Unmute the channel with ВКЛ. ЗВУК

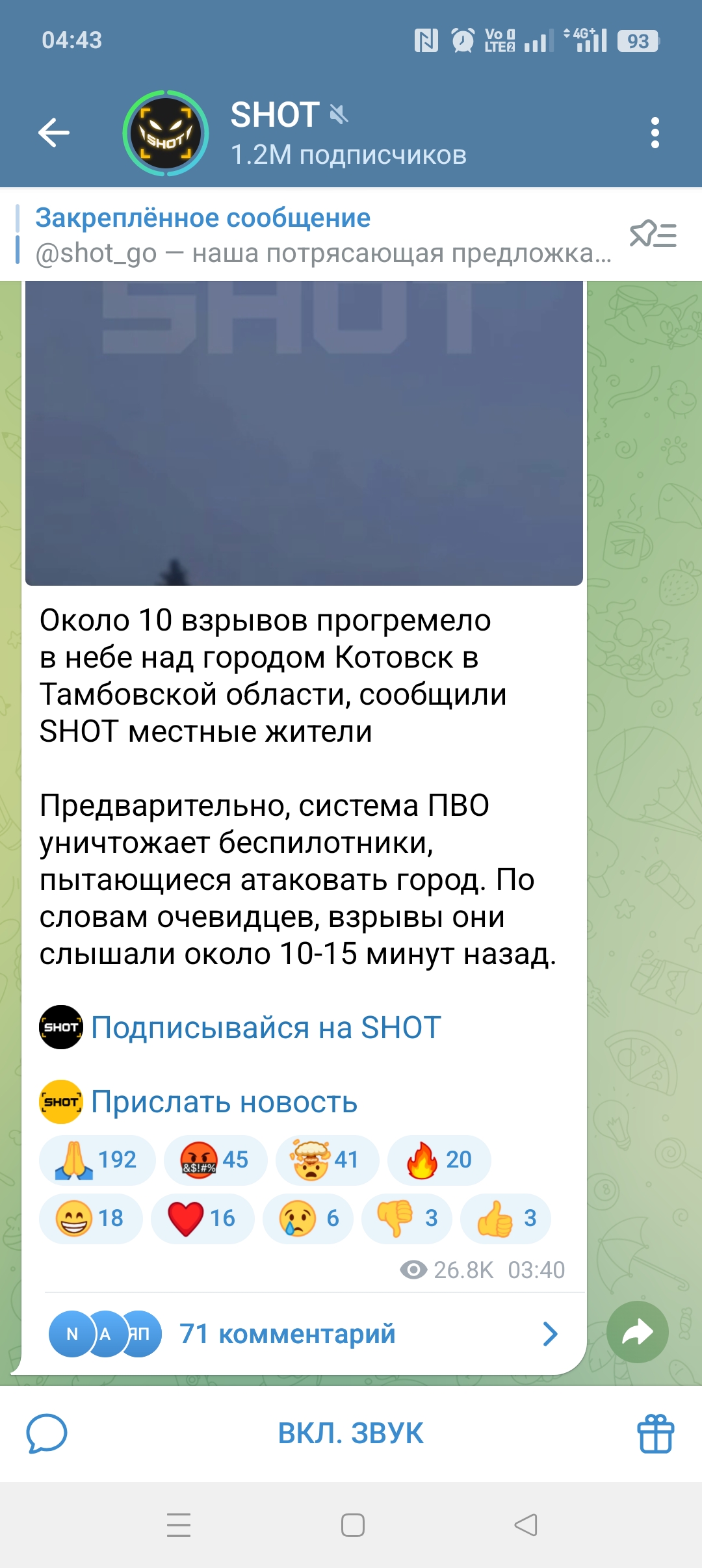351,1433
